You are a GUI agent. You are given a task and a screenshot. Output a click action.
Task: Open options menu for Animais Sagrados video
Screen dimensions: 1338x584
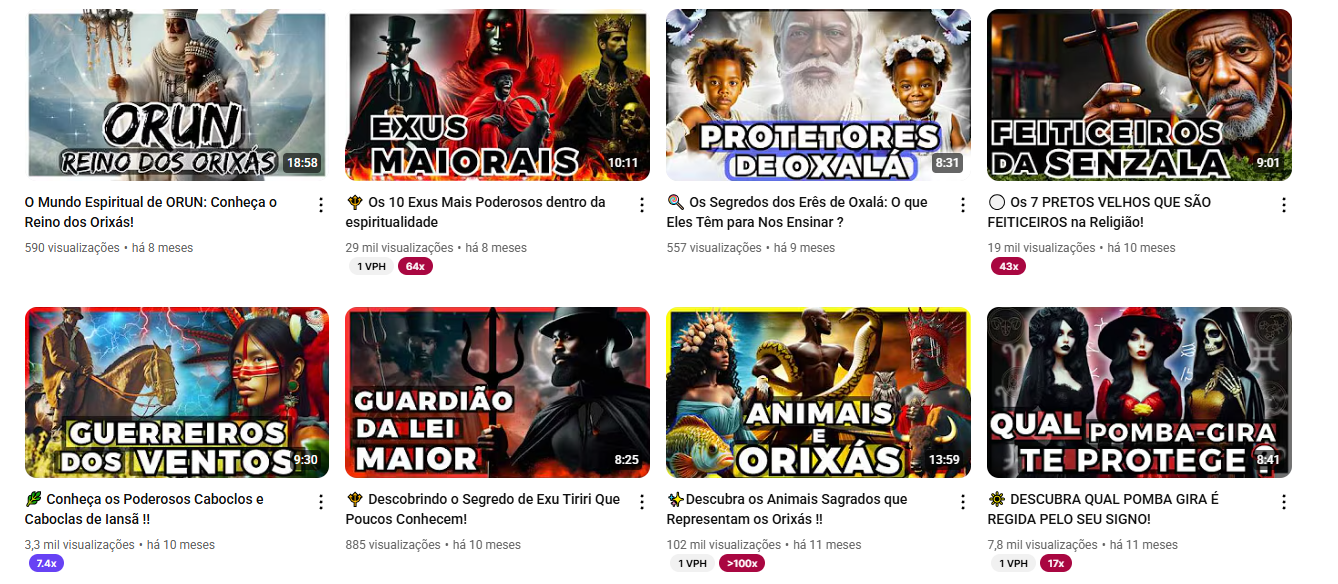pos(963,502)
